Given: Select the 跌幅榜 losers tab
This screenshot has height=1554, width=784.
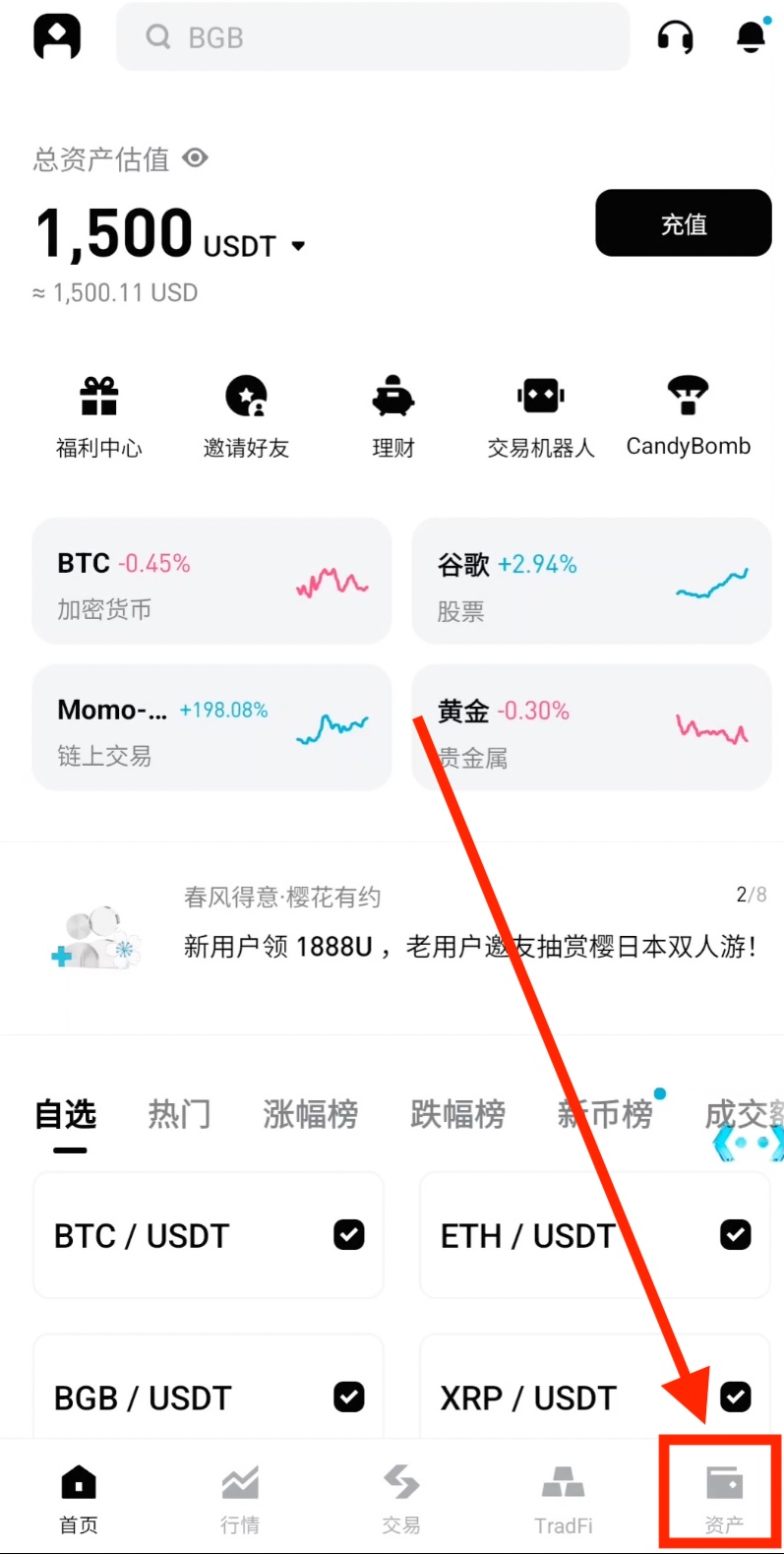Looking at the screenshot, I should [x=457, y=1113].
